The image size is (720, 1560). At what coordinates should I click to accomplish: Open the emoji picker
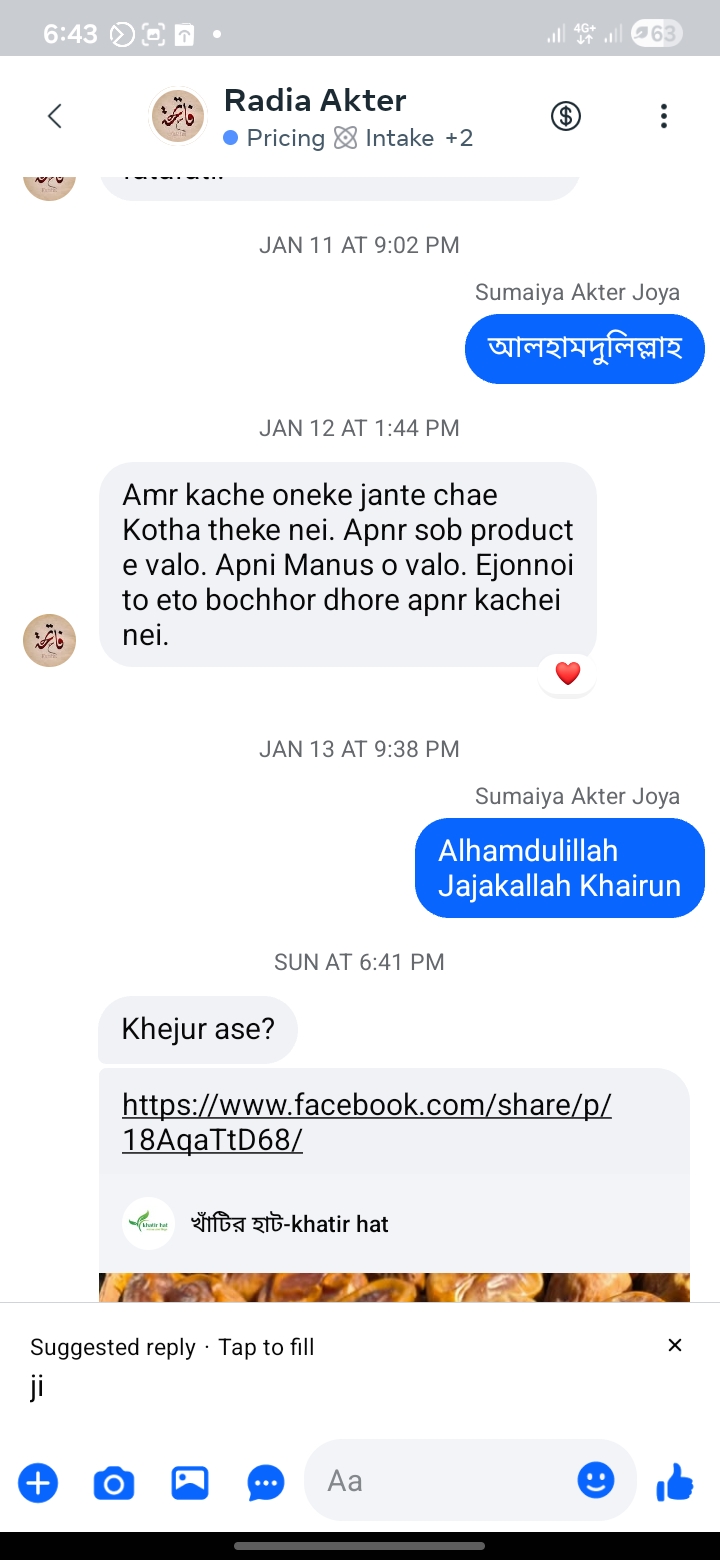pos(596,1480)
